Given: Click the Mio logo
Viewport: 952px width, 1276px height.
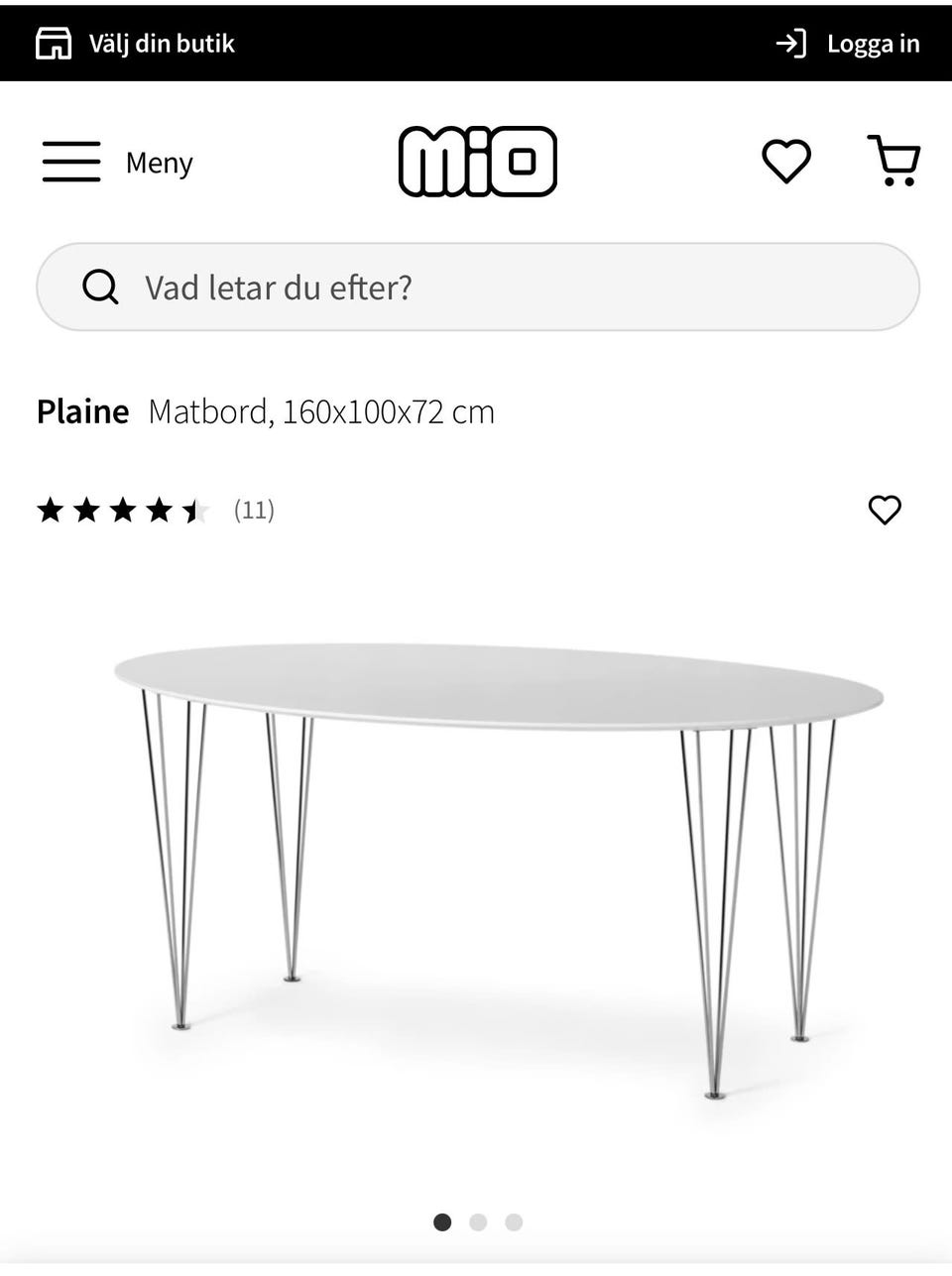Looking at the screenshot, I should point(478,160).
